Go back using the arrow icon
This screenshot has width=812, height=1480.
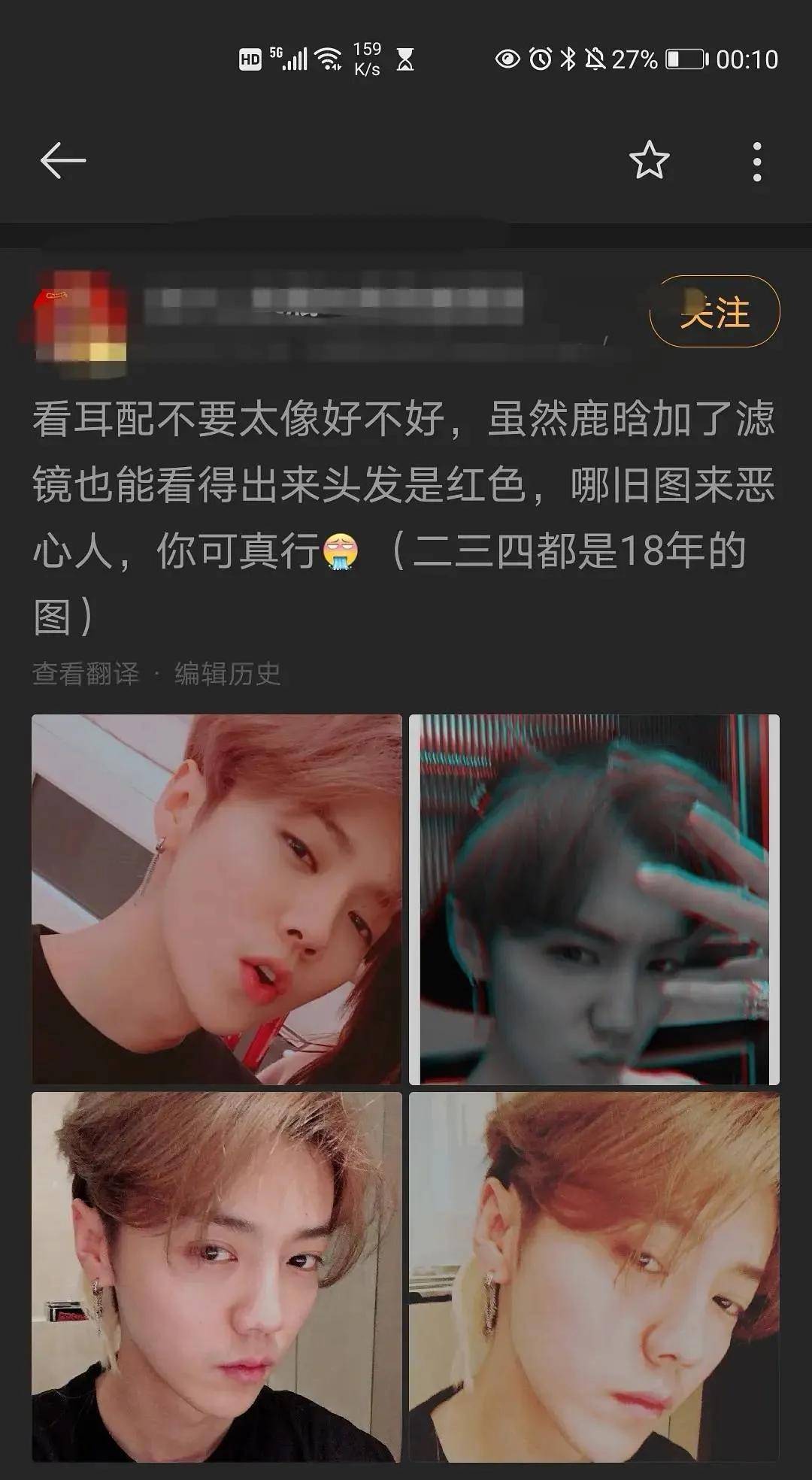point(63,160)
